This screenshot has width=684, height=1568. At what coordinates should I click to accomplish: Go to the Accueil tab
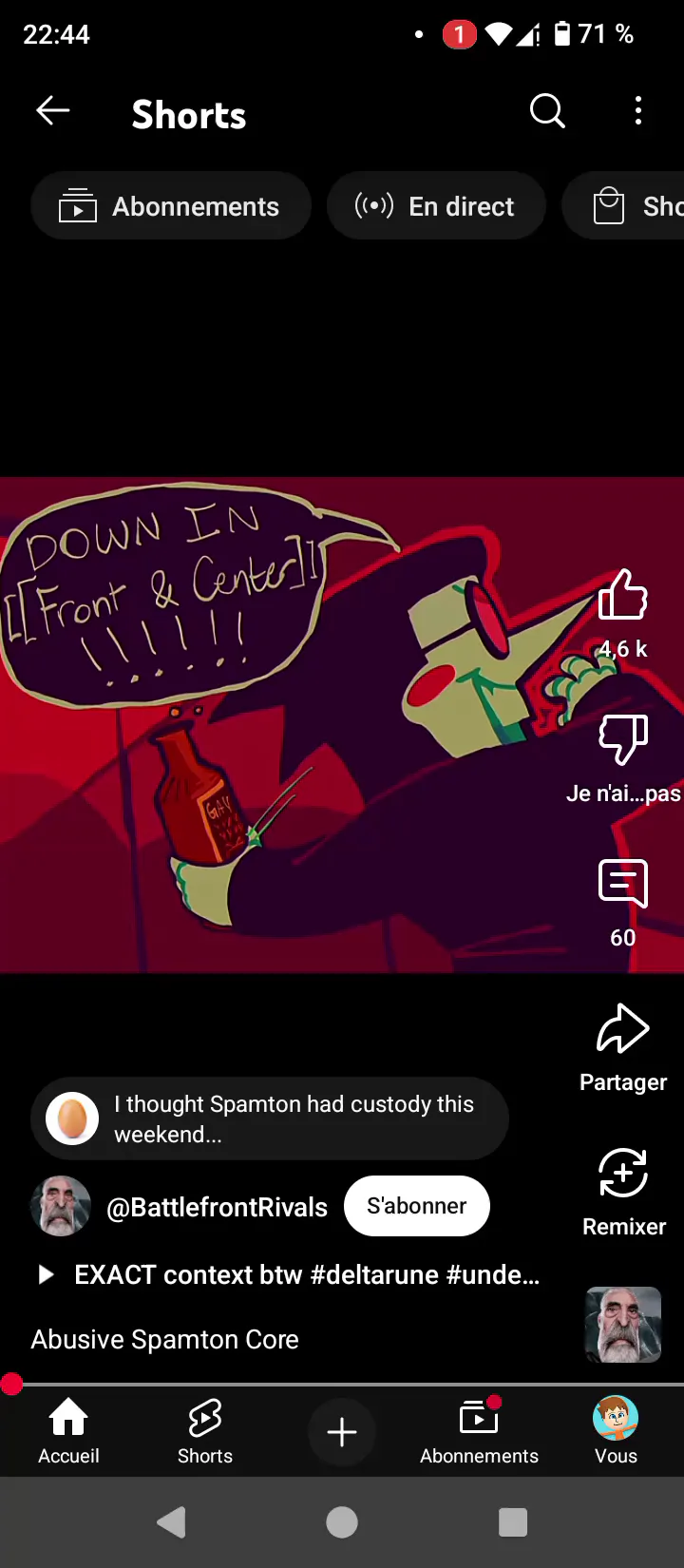coord(68,1431)
